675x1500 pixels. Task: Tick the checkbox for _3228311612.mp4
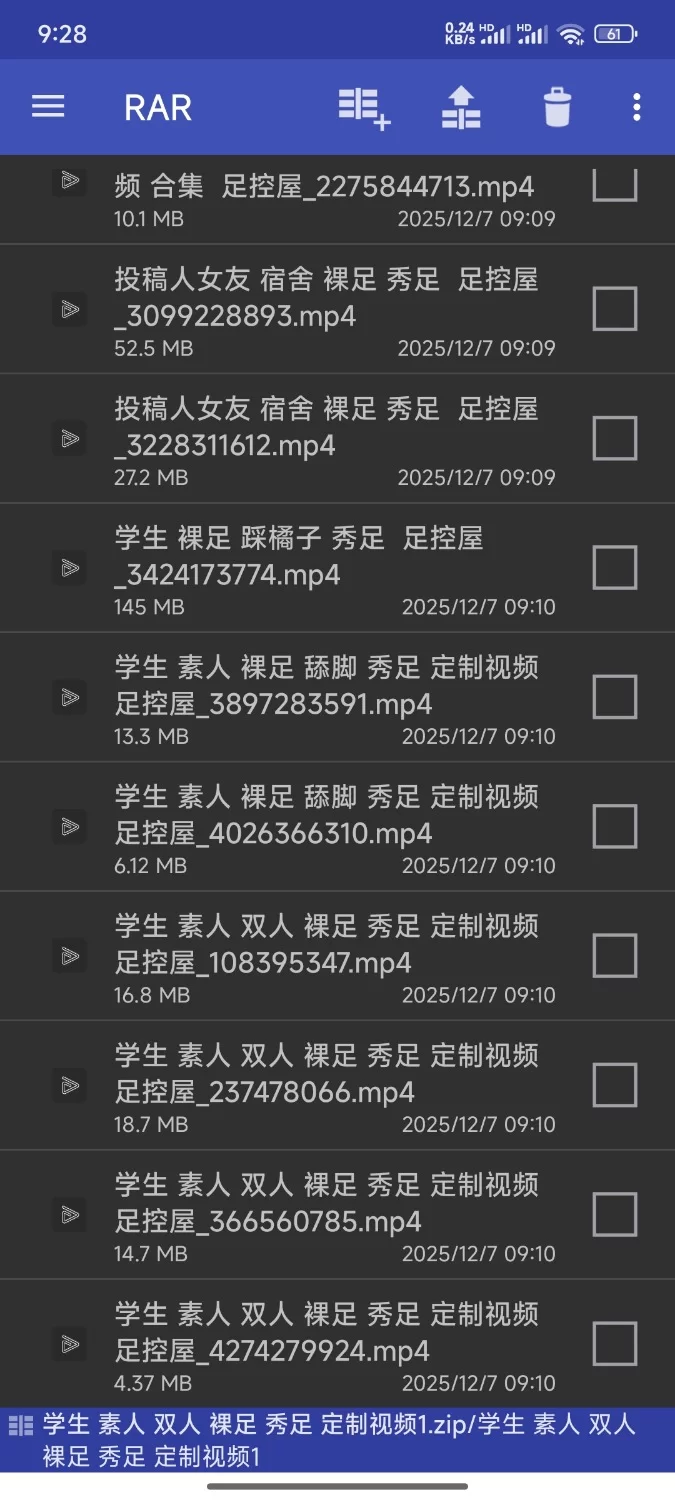614,438
